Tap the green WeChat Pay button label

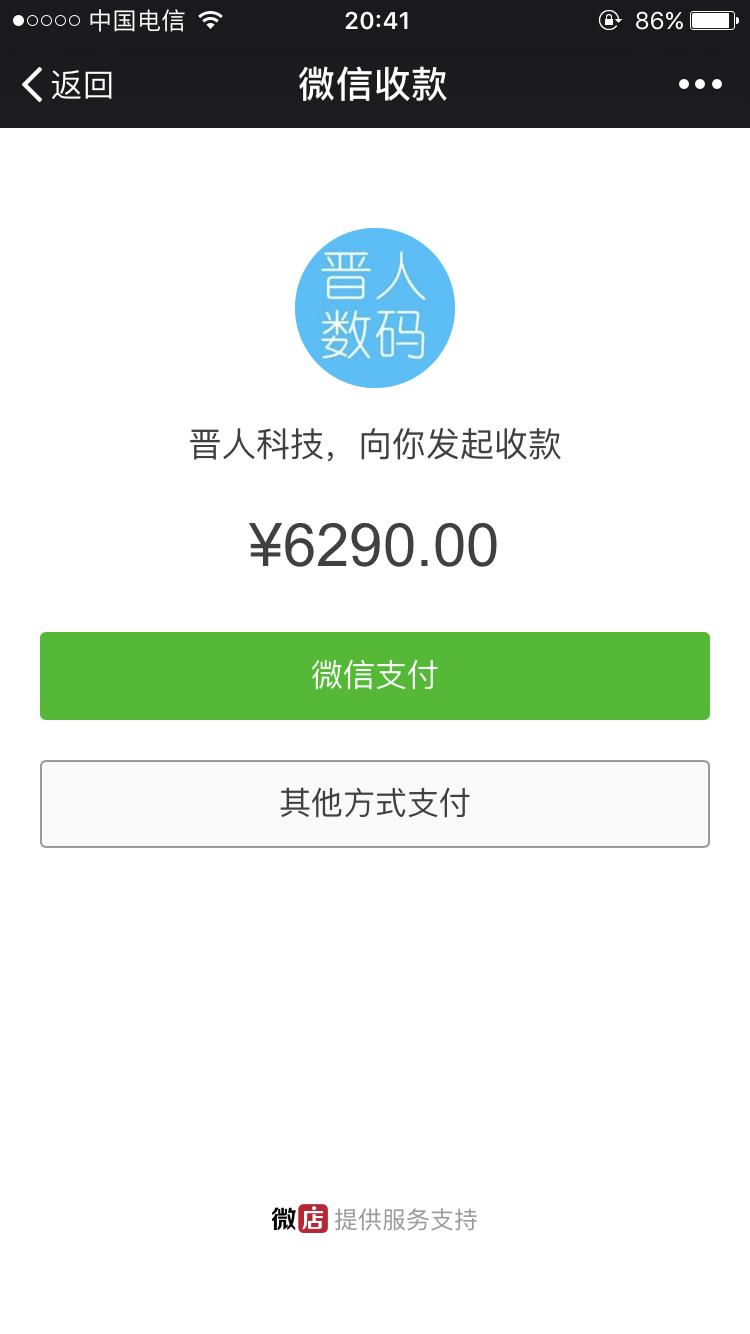[x=374, y=675]
